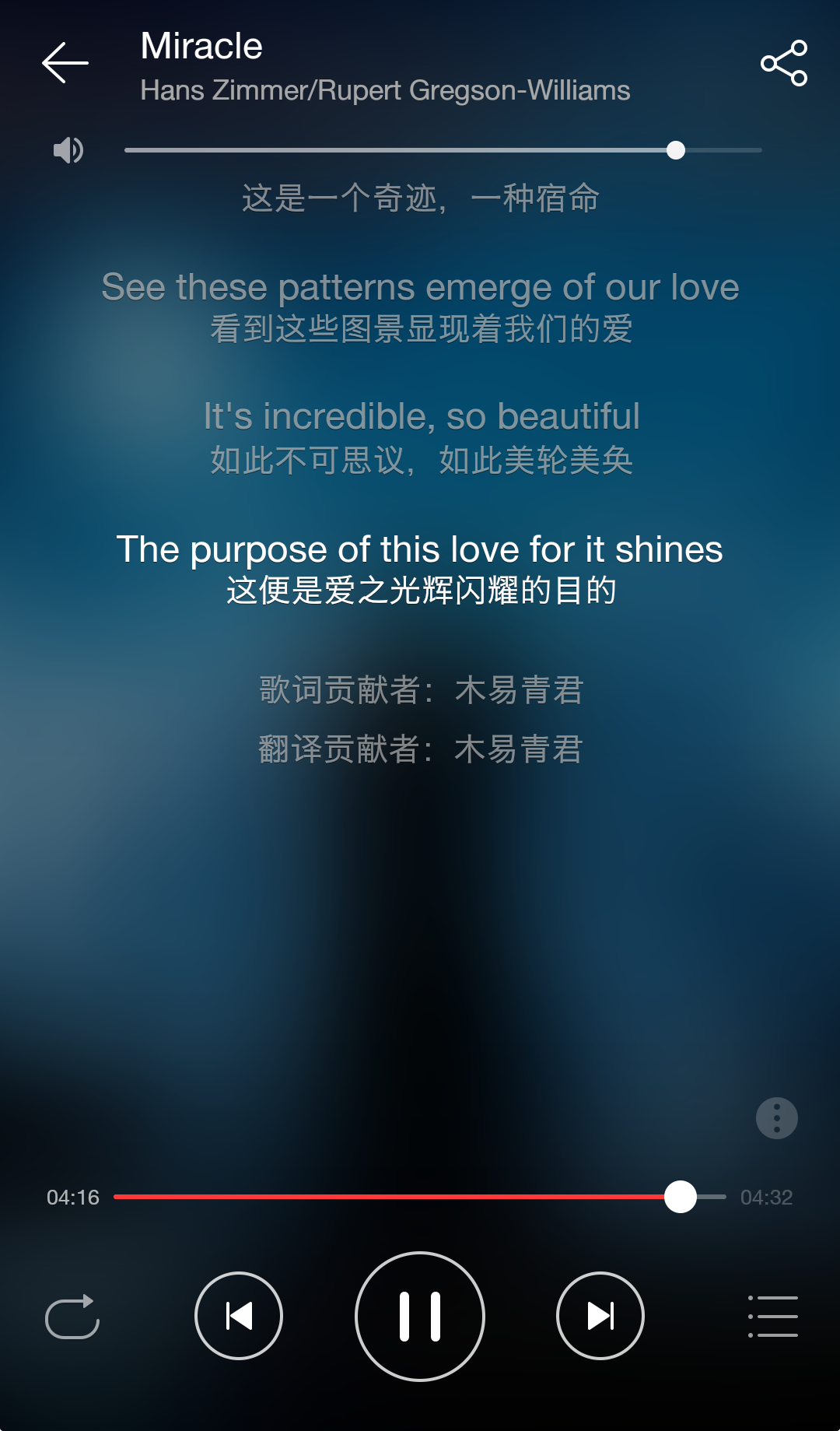Open the more options three-dot icon
Screen dimensions: 840x1431
point(775,1117)
